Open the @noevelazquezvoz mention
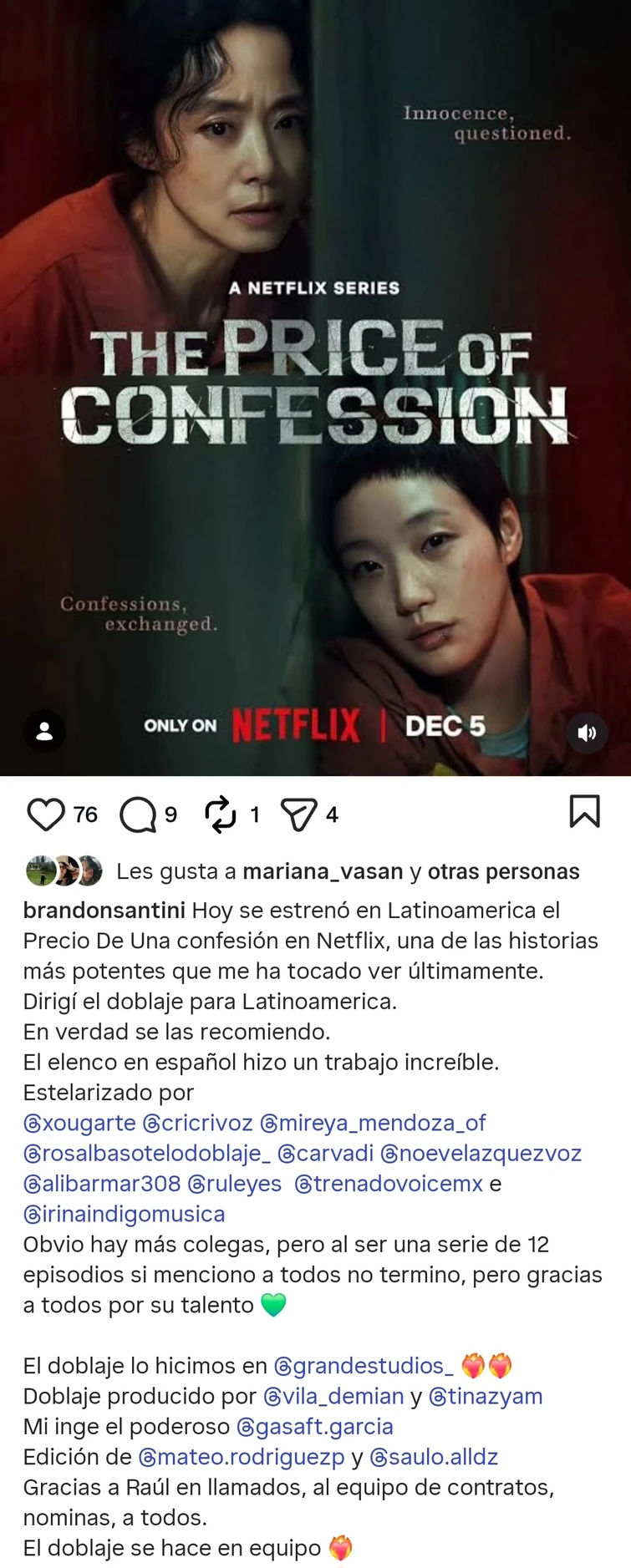Screen dimensions: 631x1568 (x=481, y=1154)
